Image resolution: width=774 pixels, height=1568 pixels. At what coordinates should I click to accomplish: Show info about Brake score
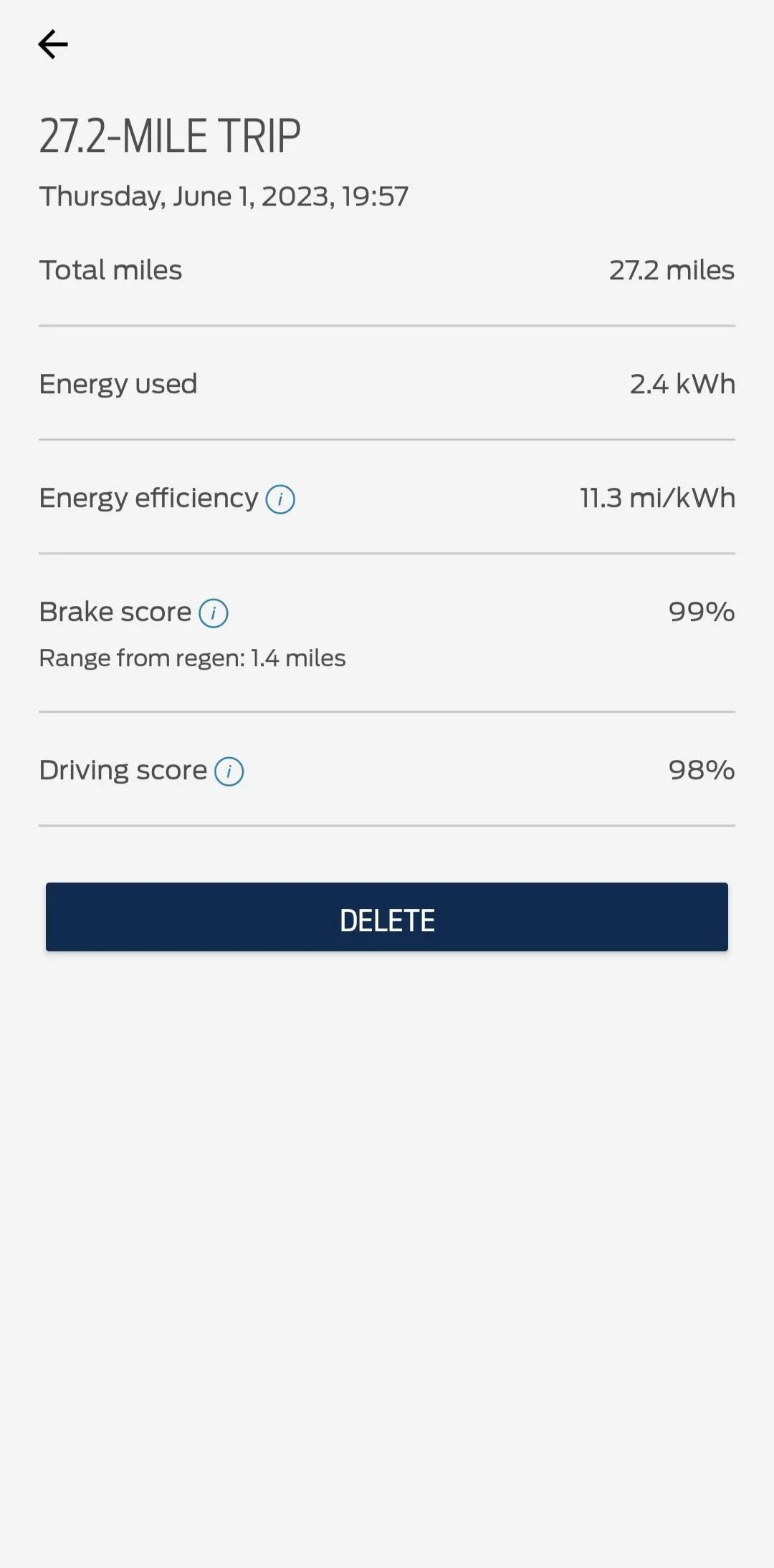pos(214,613)
